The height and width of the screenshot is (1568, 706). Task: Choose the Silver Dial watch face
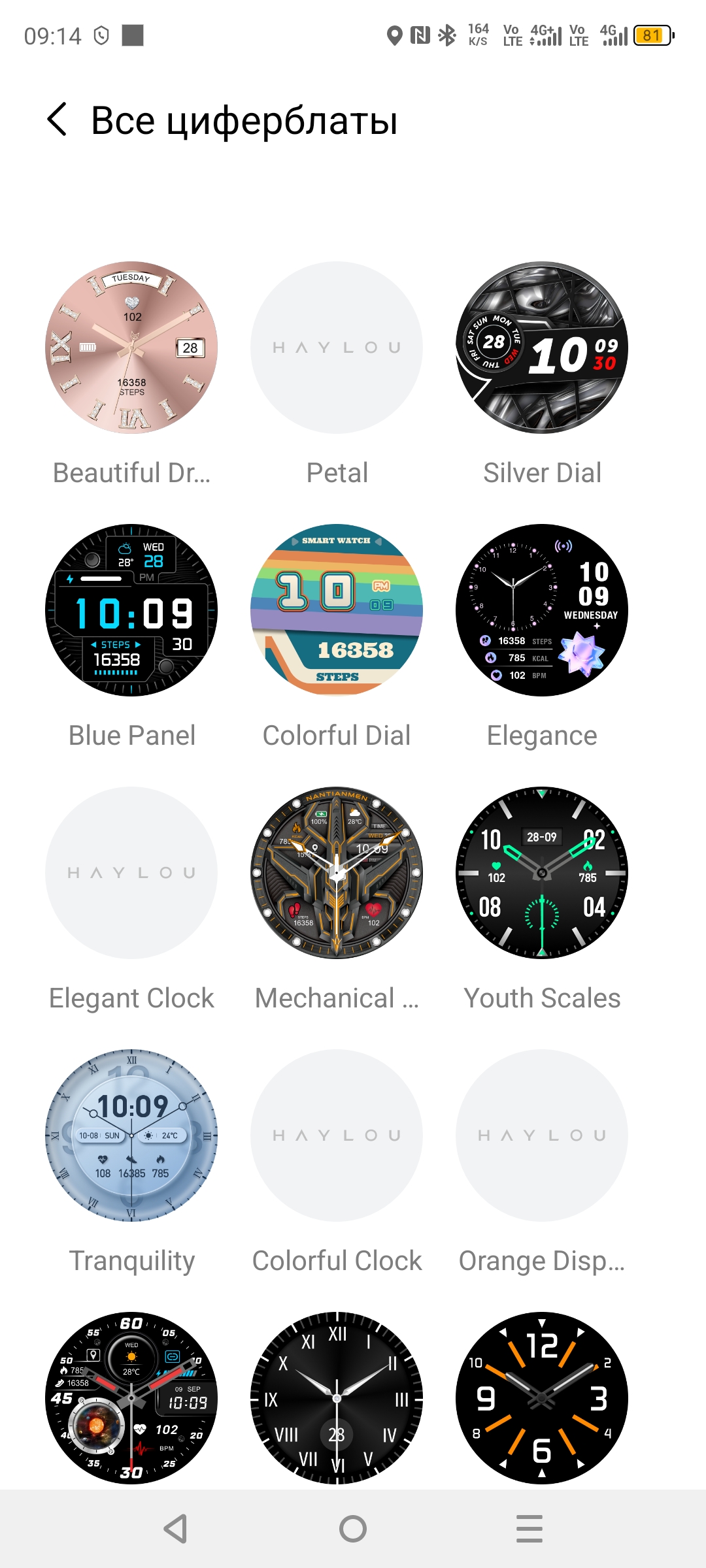(x=542, y=348)
